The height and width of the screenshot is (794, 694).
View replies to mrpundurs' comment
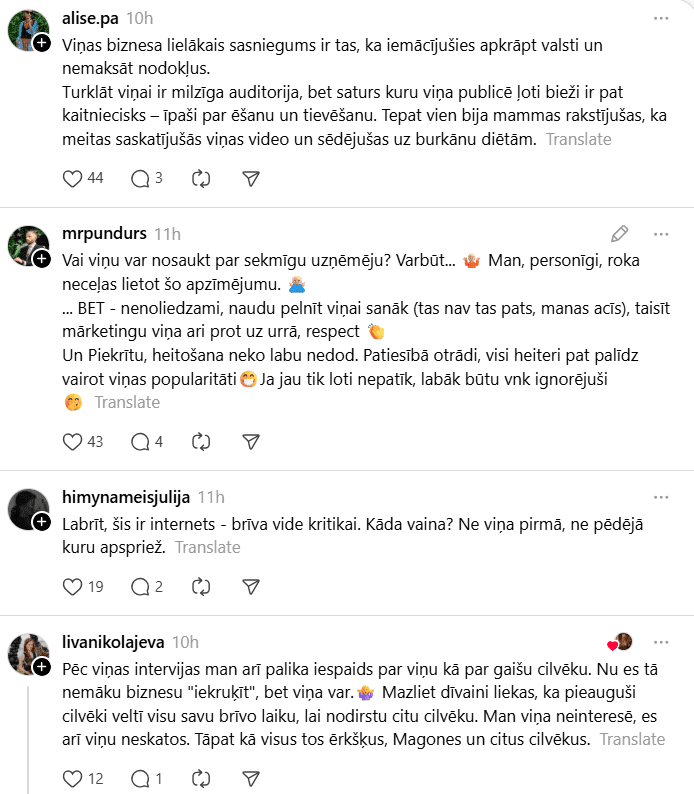point(140,441)
